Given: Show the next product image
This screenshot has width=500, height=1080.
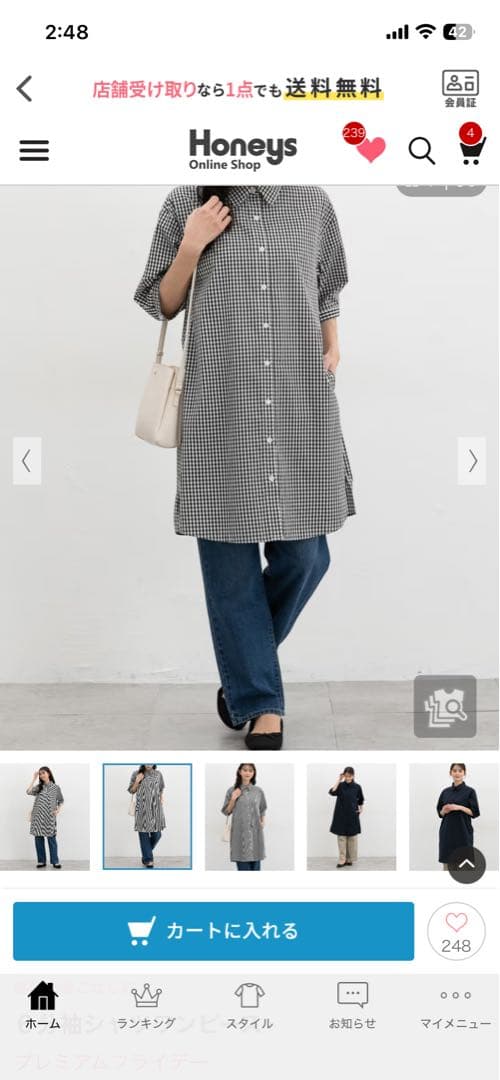Looking at the screenshot, I should (x=472, y=461).
